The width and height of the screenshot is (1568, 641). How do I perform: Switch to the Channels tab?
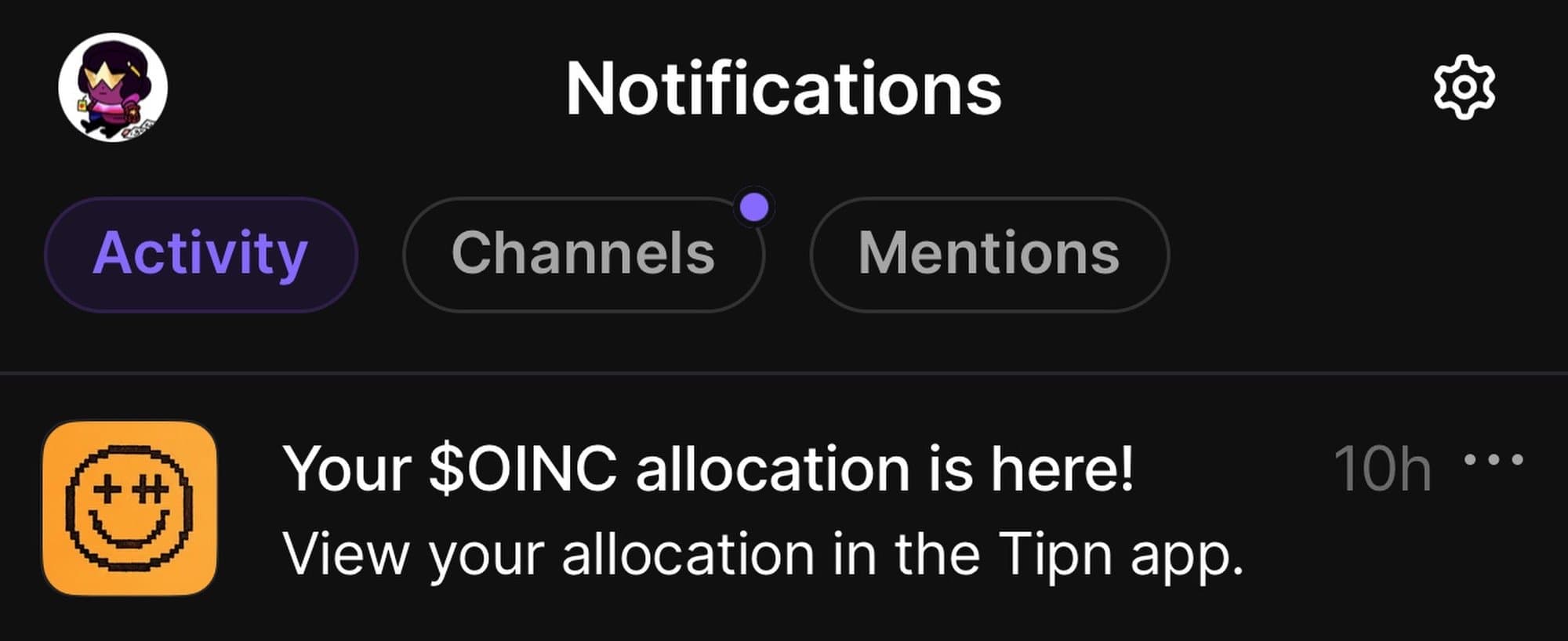(x=583, y=254)
